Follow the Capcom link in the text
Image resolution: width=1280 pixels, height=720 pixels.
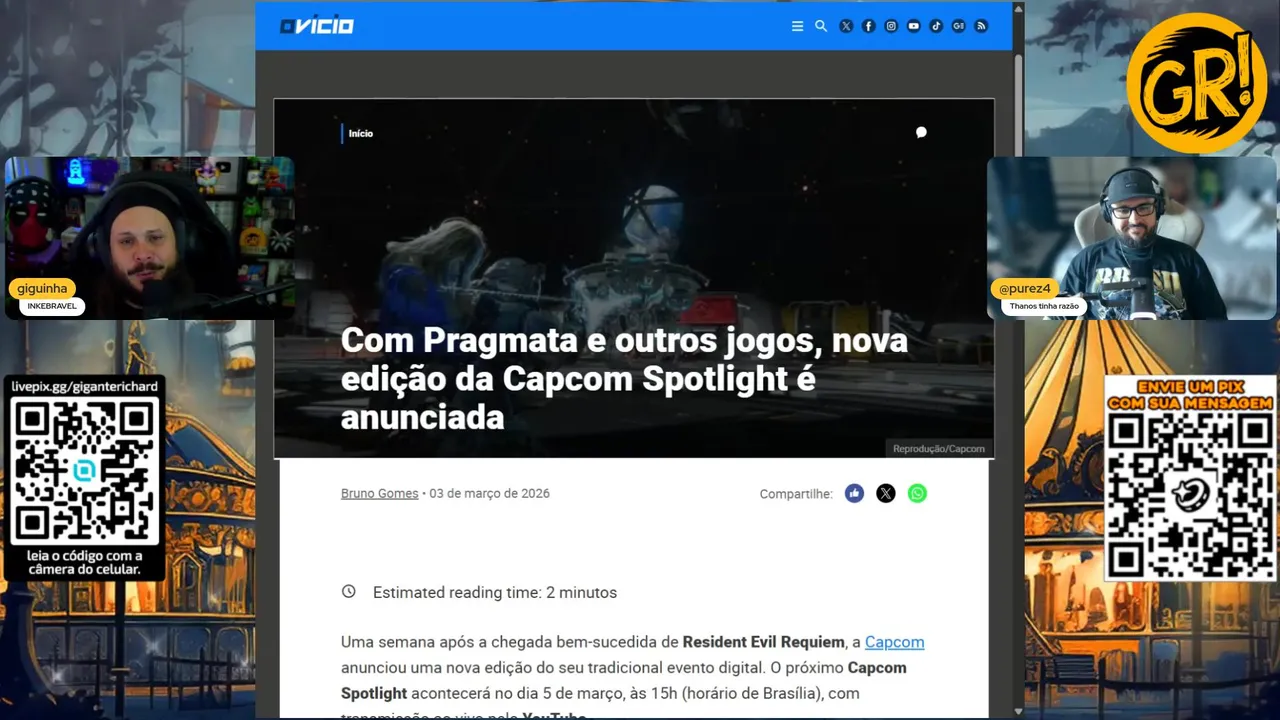(x=894, y=642)
